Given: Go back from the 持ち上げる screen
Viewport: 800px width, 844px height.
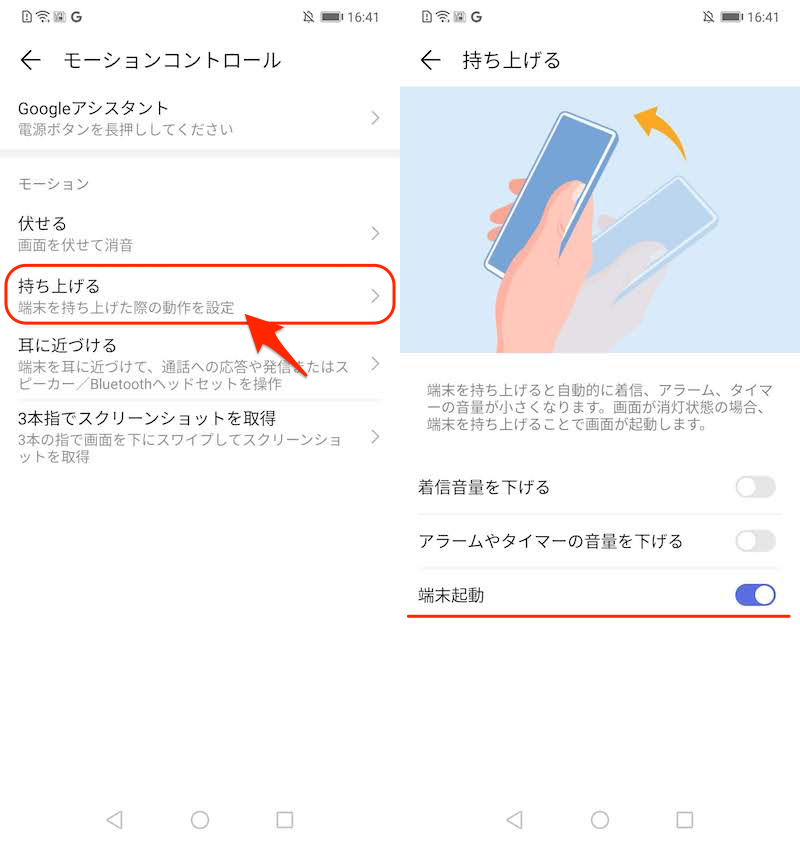Looking at the screenshot, I should pos(431,60).
